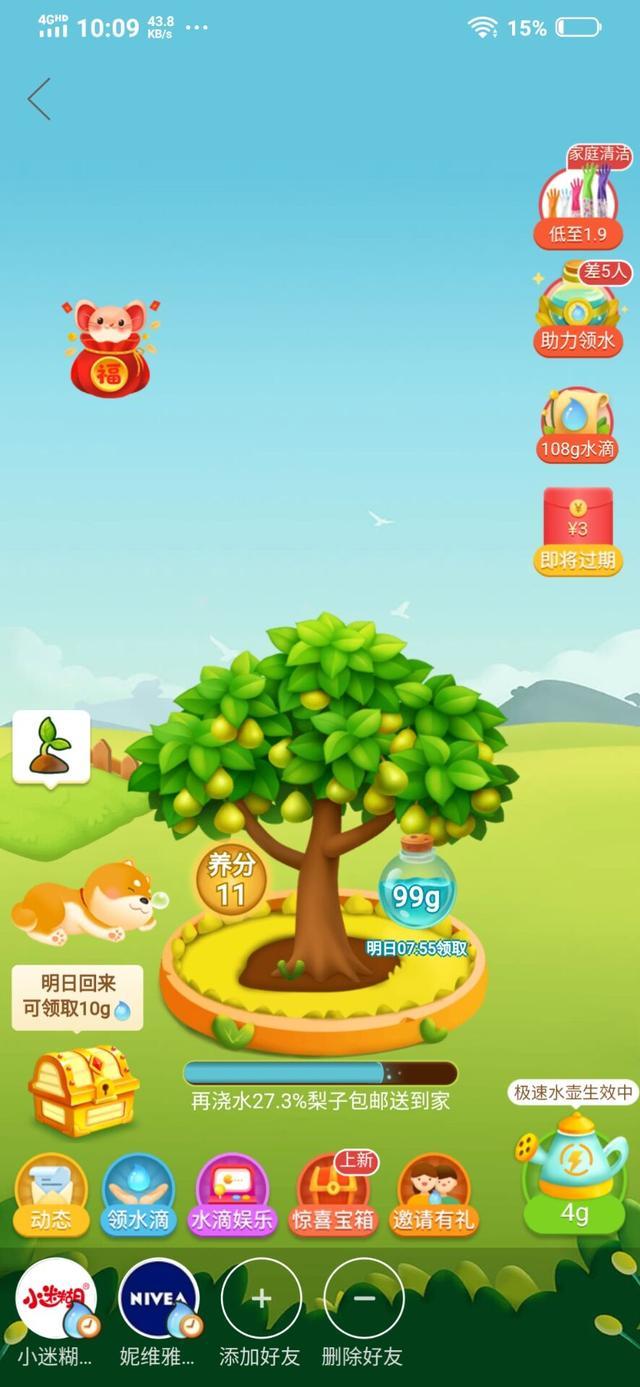This screenshot has height=1387, width=640.
Task: Open 领水滴 to collect water drops
Action: point(139,1195)
